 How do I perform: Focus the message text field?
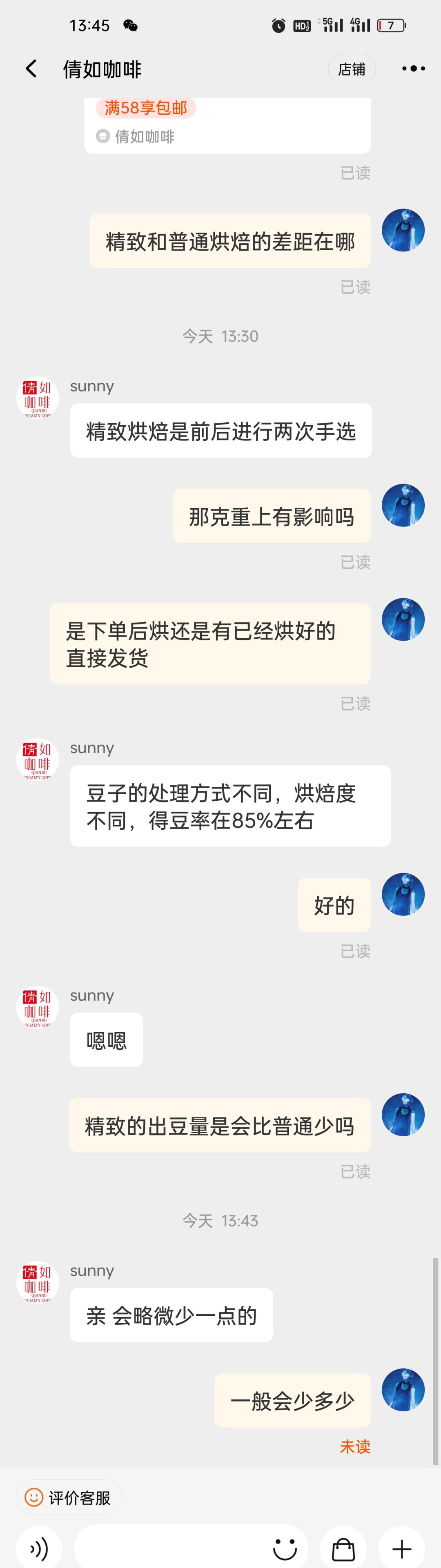coord(171,1548)
